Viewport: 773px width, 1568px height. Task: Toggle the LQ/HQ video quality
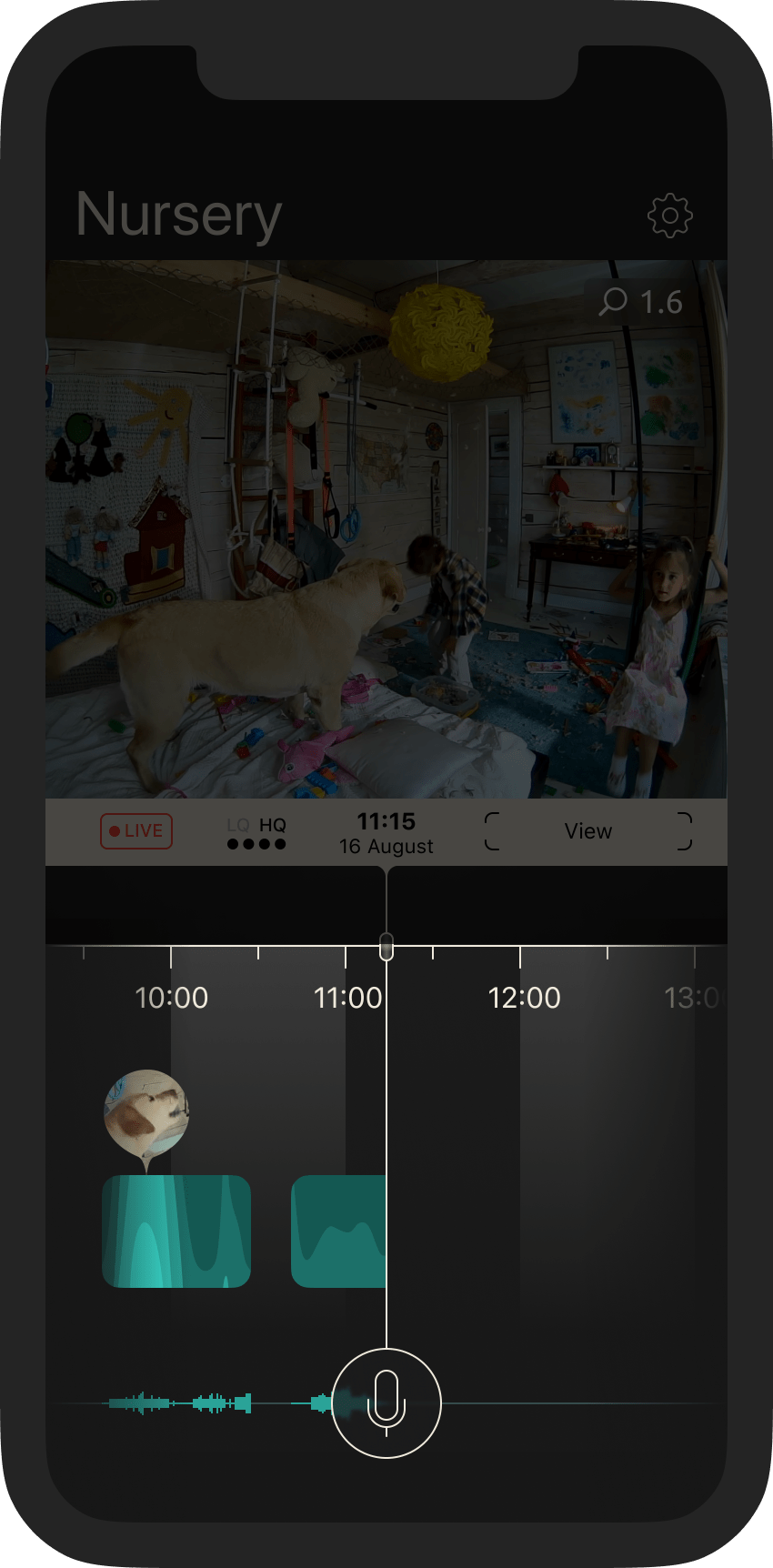(x=256, y=832)
